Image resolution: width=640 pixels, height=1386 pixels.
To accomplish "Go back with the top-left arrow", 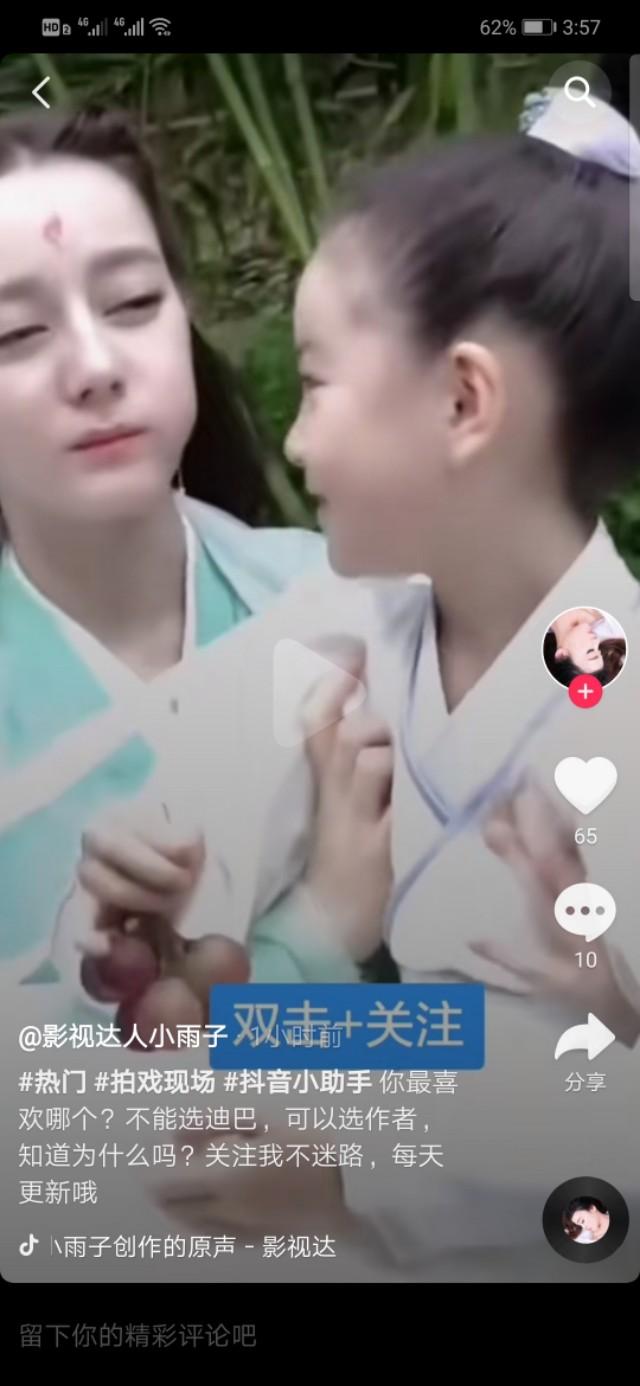I will (41, 93).
